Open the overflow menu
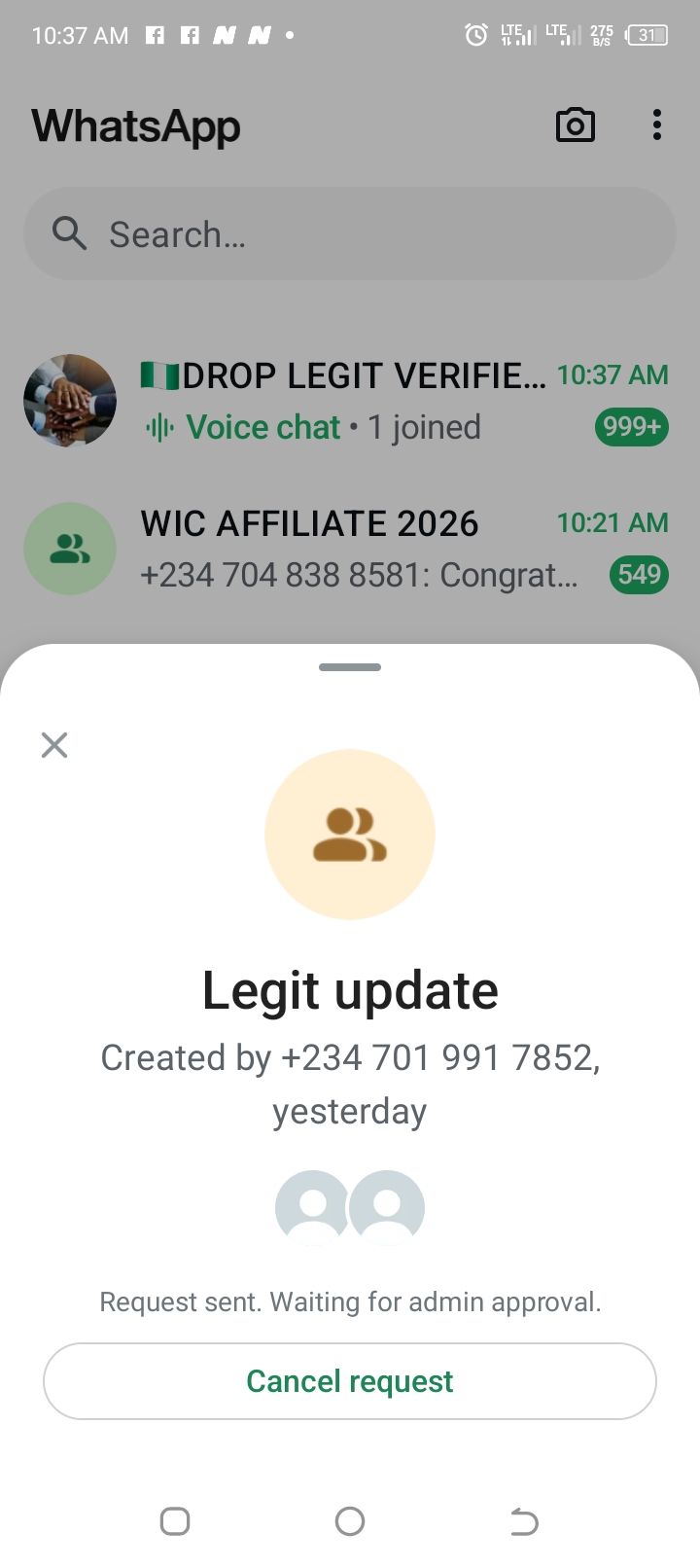The width and height of the screenshot is (700, 1568). coord(657,125)
